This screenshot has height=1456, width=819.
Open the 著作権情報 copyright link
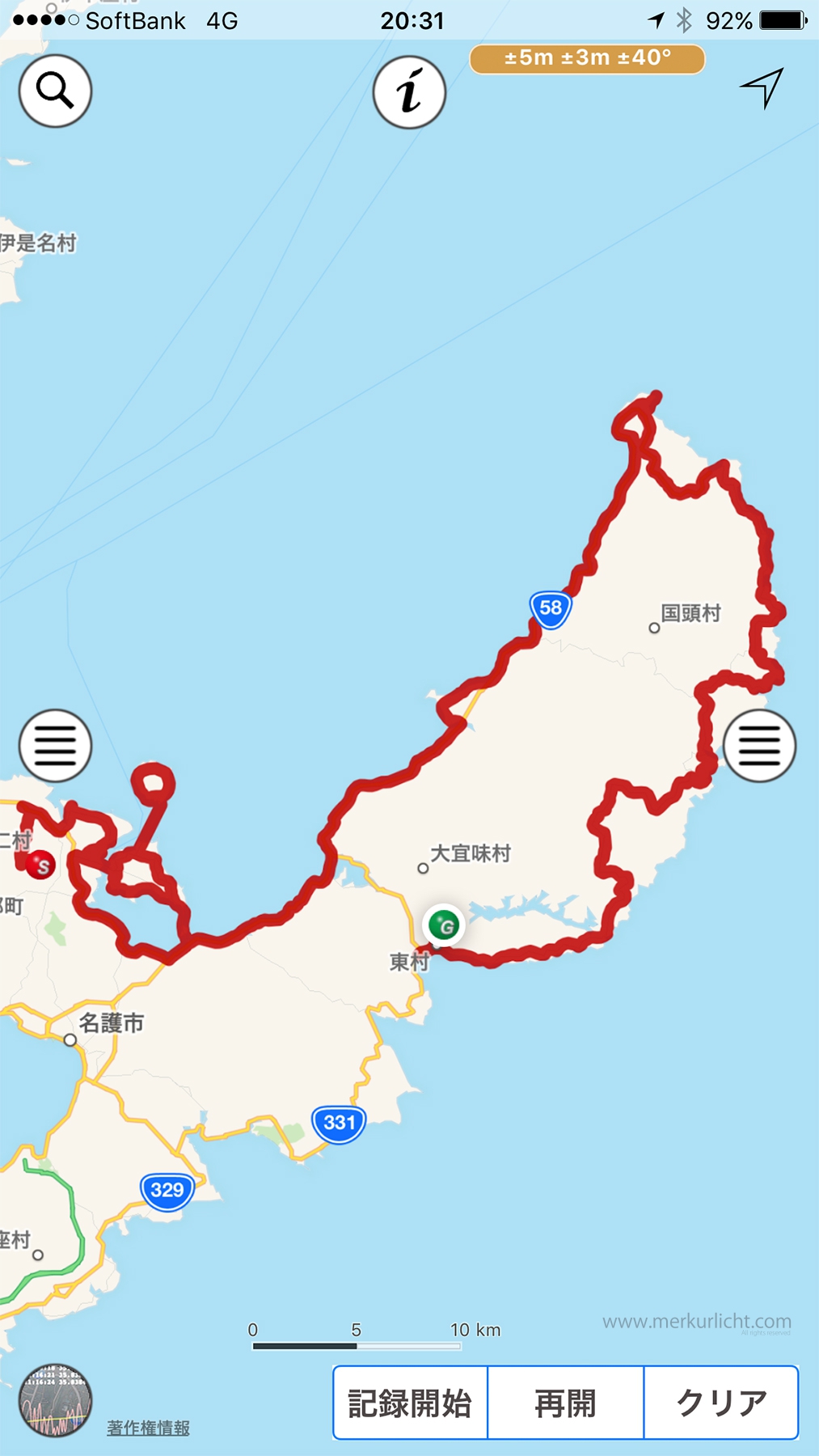pos(148,1428)
